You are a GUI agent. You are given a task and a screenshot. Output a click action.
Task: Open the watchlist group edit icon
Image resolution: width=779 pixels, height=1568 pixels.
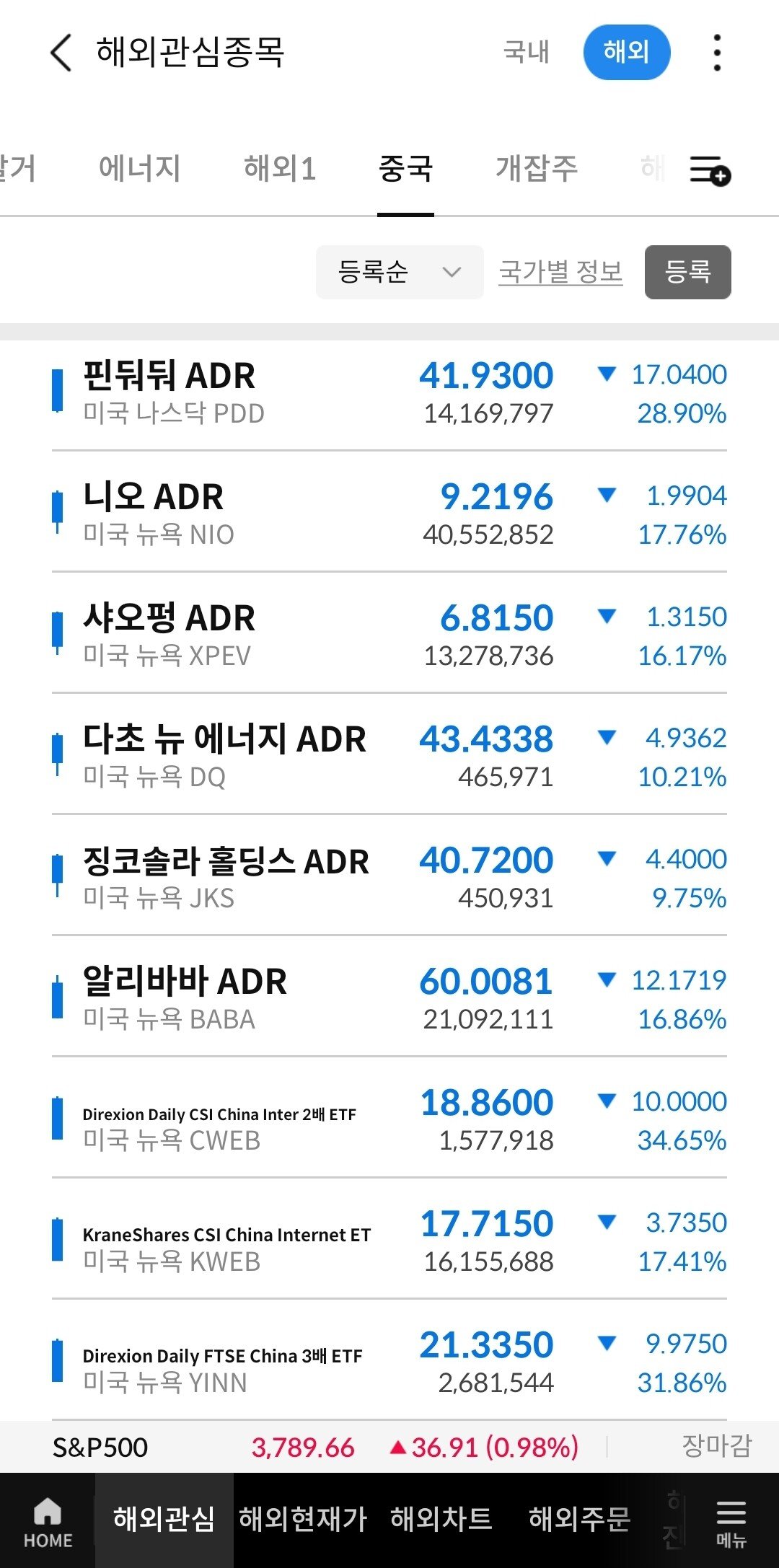pyautogui.click(x=710, y=170)
